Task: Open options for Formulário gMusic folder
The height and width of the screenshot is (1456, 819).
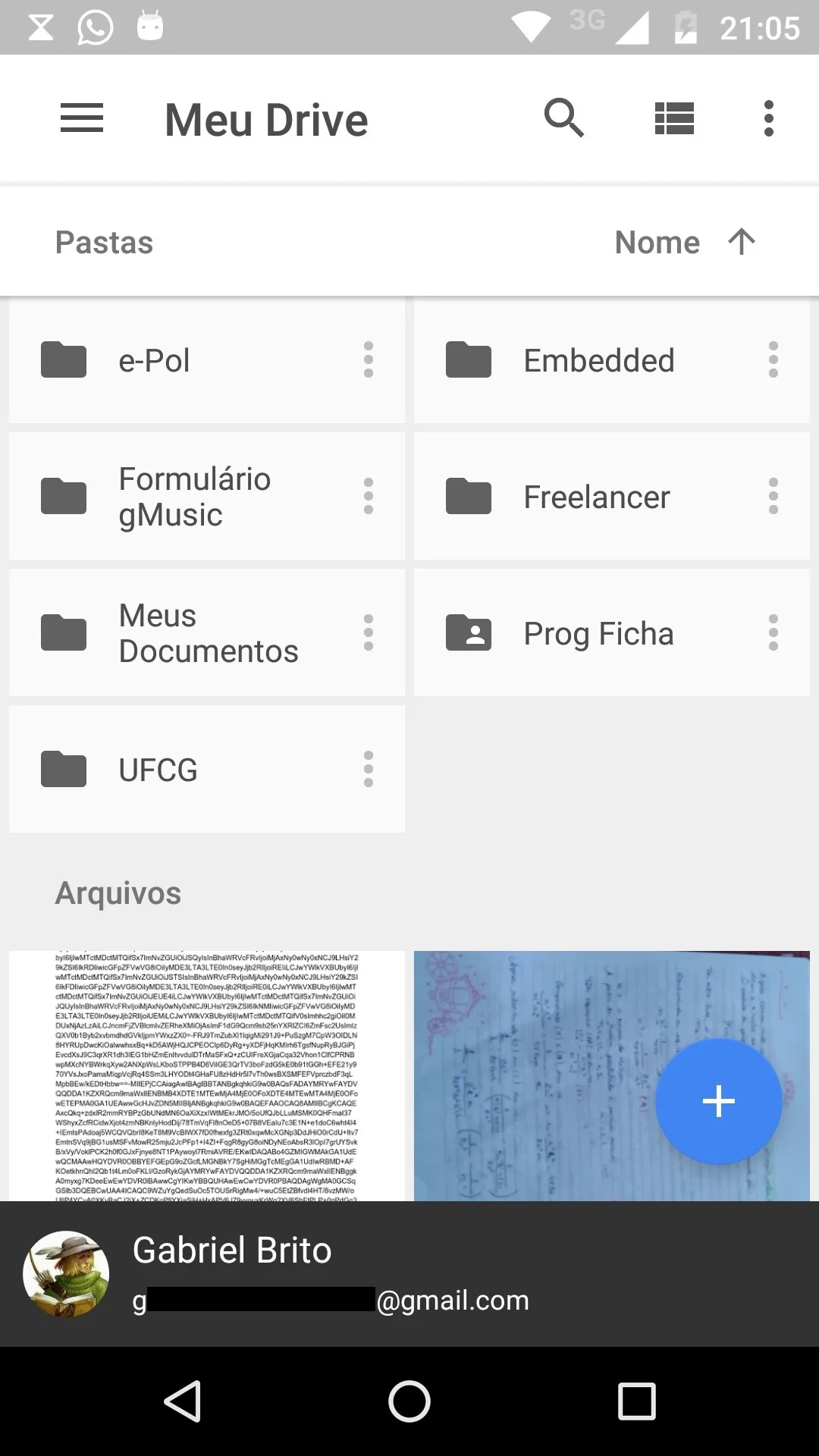Action: pyautogui.click(x=369, y=497)
